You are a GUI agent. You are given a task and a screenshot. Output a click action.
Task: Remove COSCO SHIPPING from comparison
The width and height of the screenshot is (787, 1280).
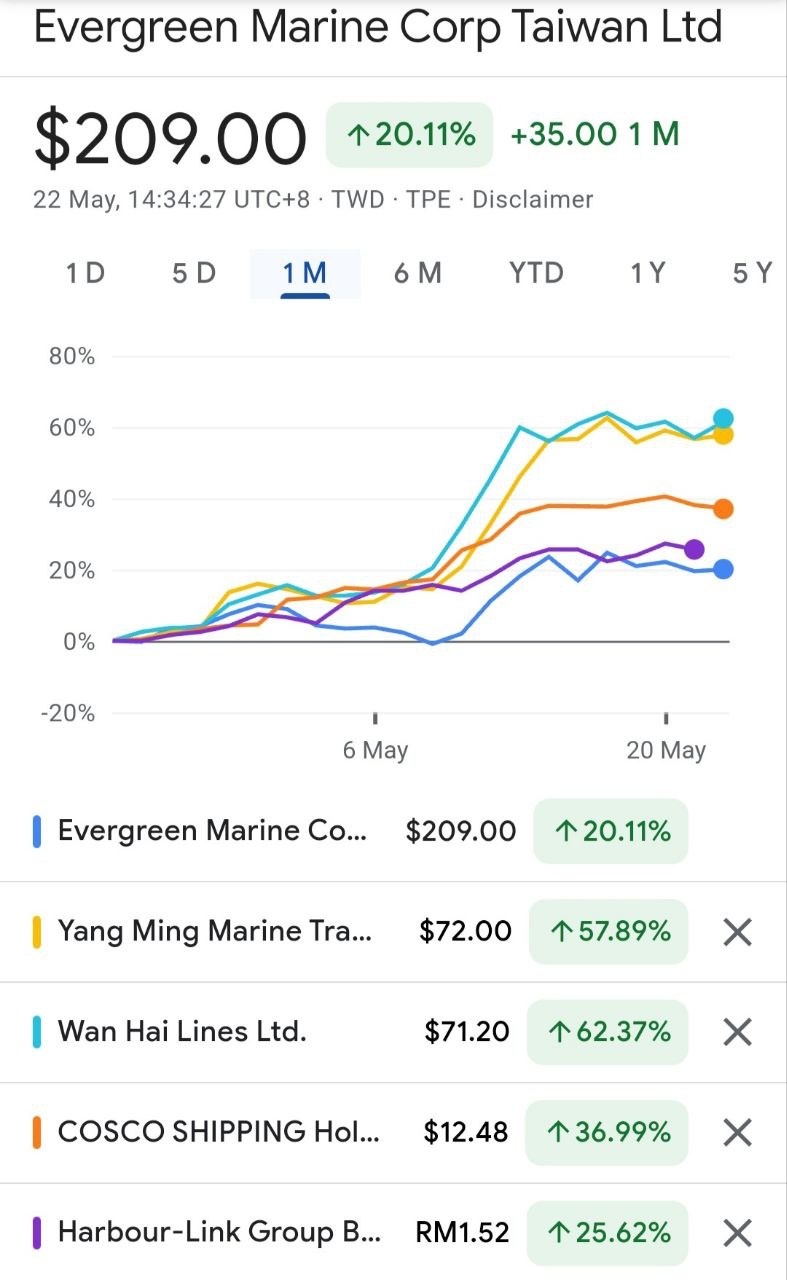pyautogui.click(x=737, y=1132)
